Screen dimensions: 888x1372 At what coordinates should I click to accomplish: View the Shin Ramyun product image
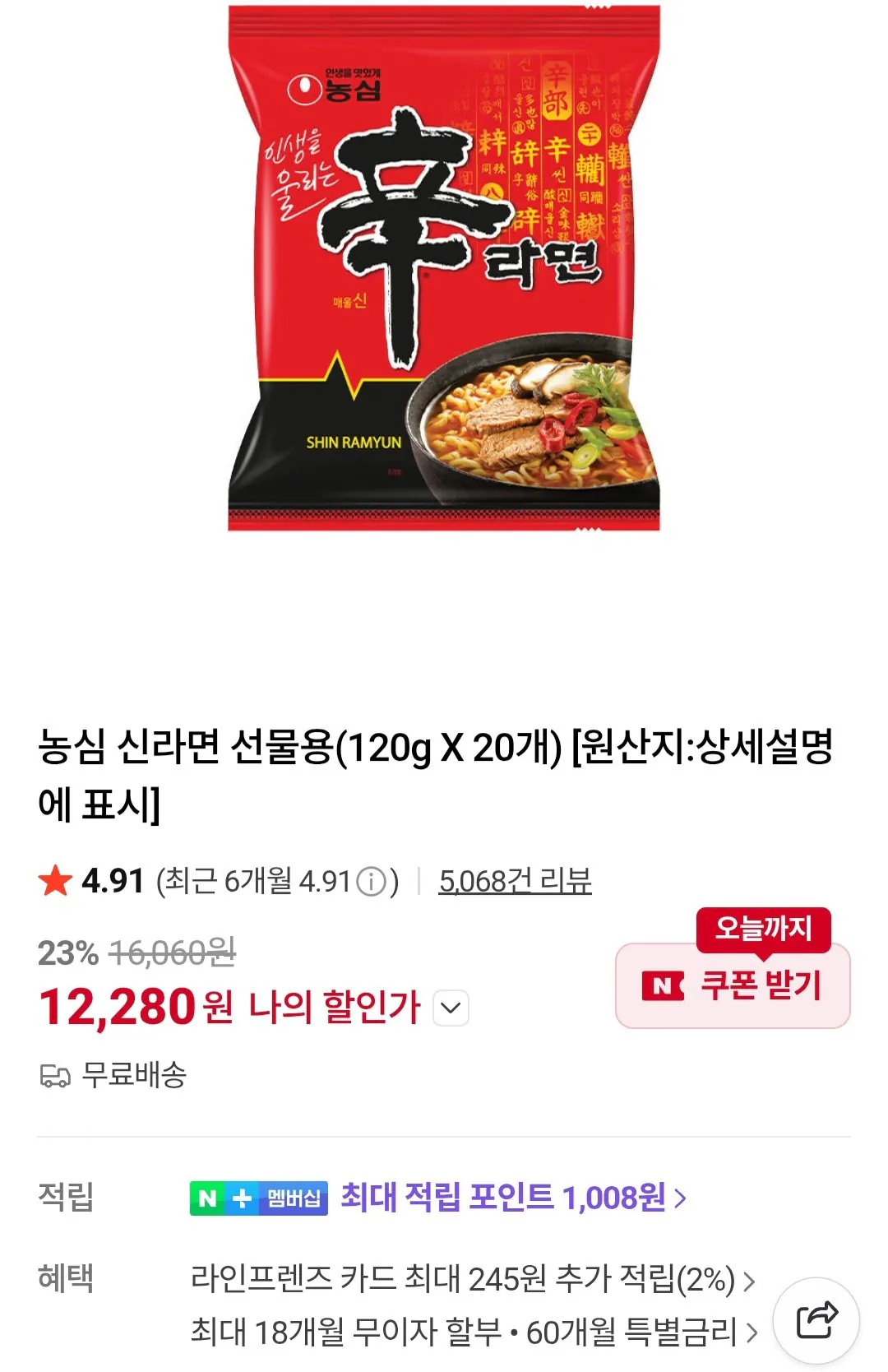click(x=444, y=268)
